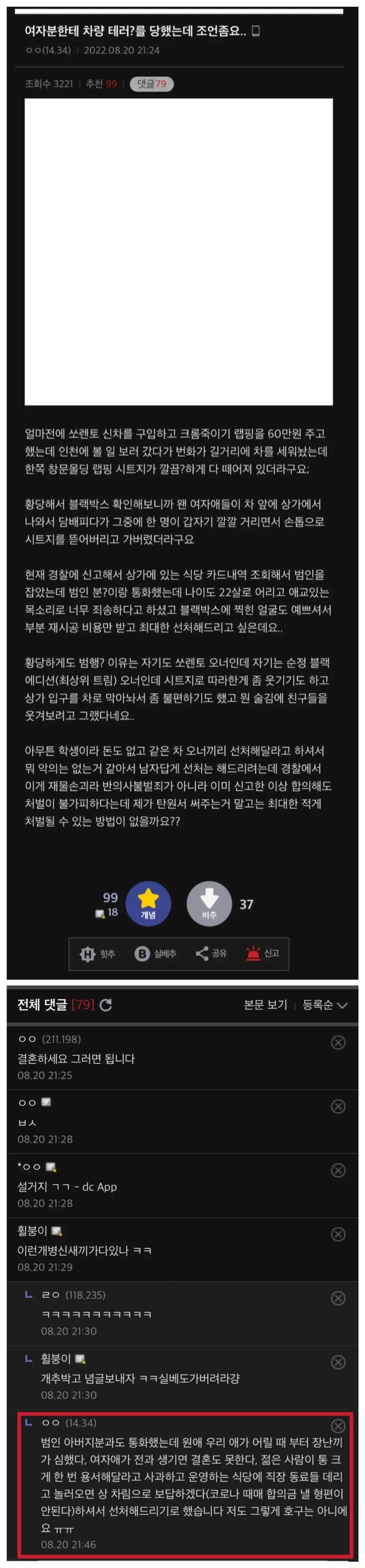Image resolution: width=365 pixels, height=1568 pixels.
Task: Downvote the post with the 비추 button
Action: point(209,903)
